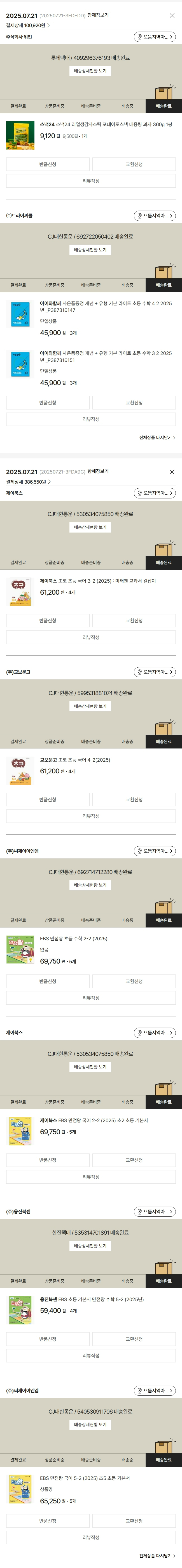The height and width of the screenshot is (1568, 182).
Task: Open payment details for 100,920원
Action: (28, 25)
